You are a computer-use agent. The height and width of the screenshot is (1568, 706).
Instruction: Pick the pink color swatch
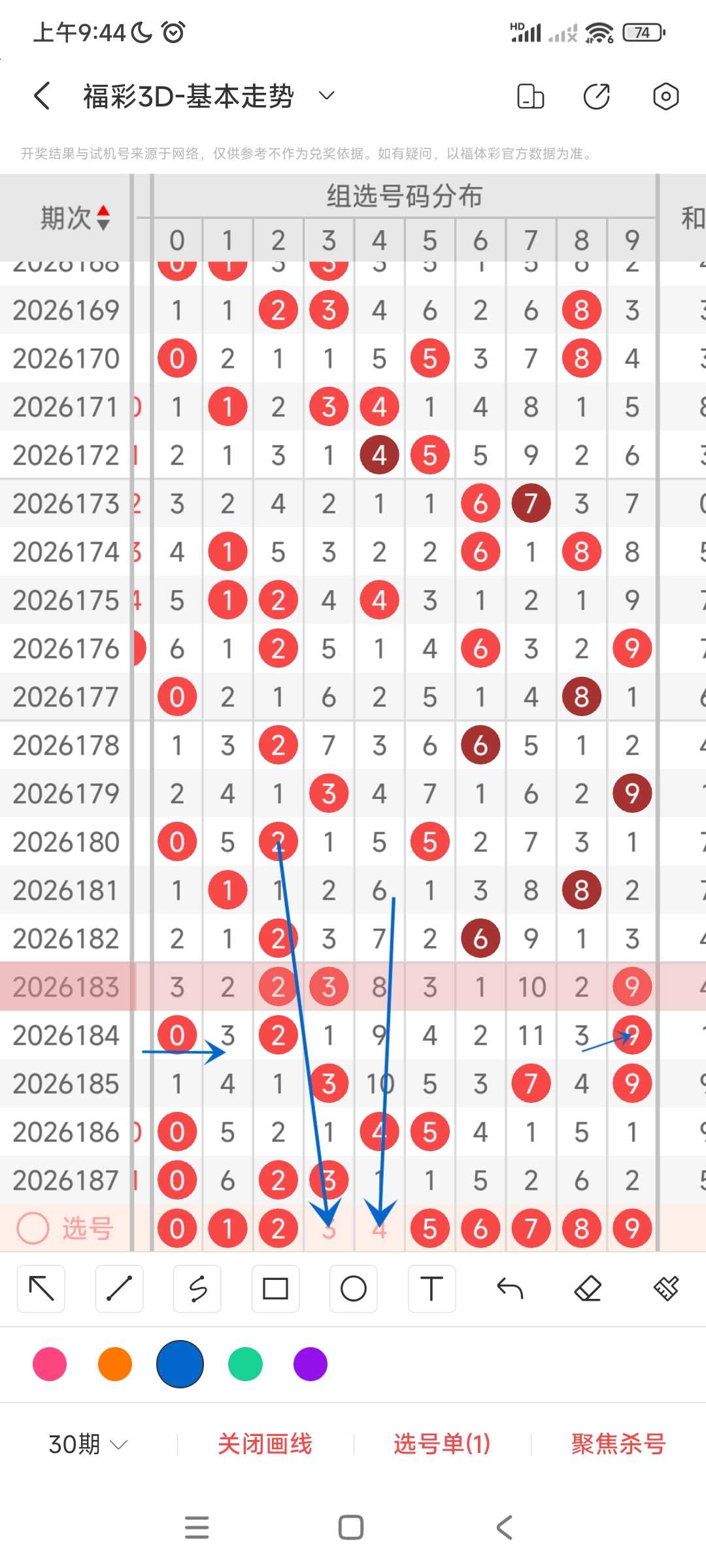(x=50, y=1364)
